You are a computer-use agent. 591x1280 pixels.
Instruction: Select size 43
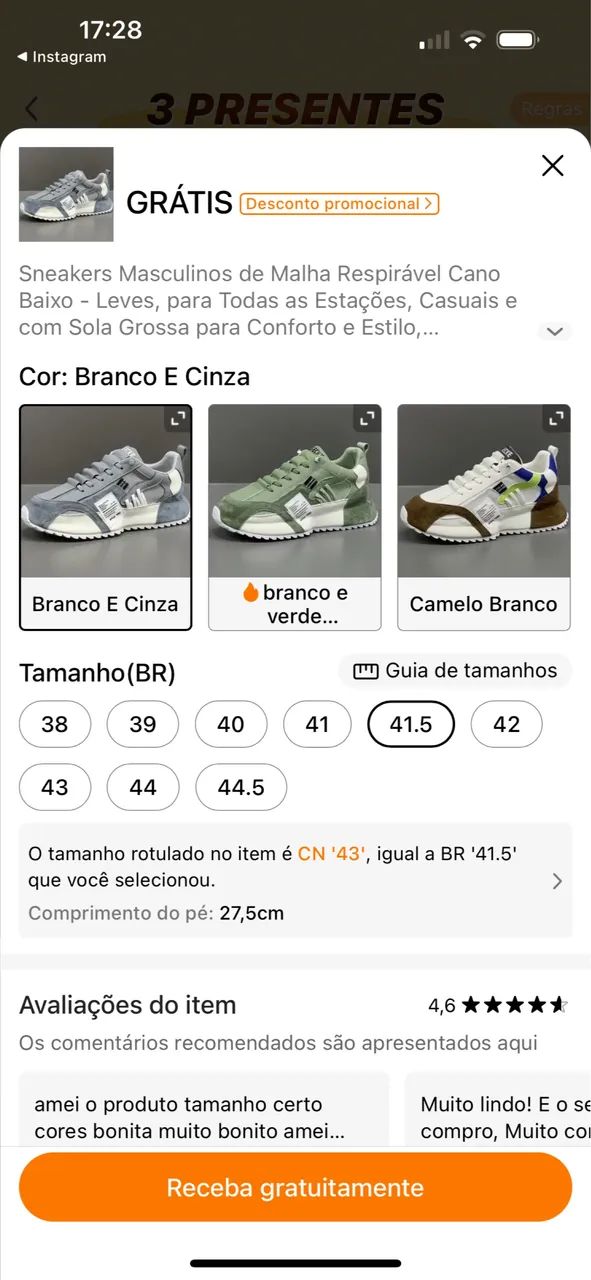coord(55,787)
